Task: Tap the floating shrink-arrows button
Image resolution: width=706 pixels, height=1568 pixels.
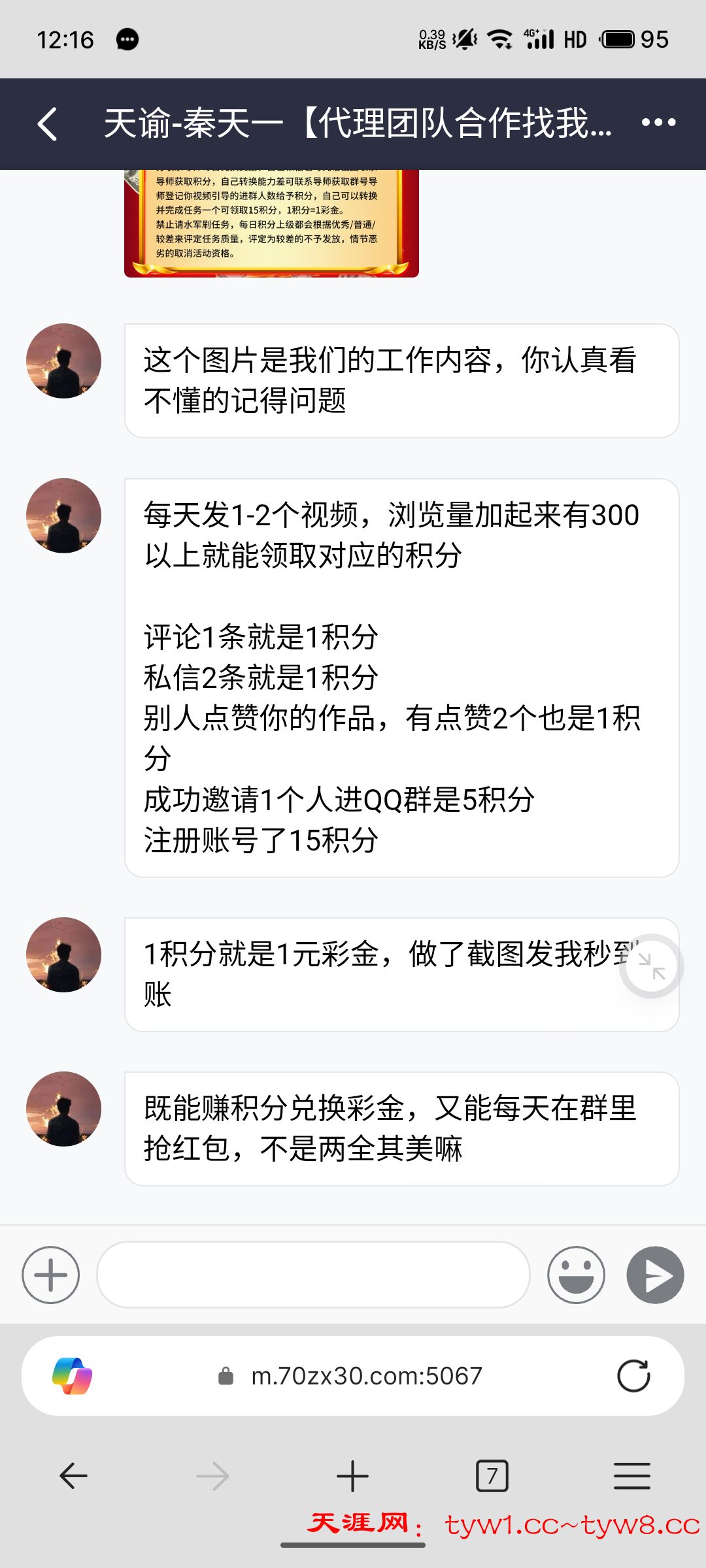Action: 651,966
